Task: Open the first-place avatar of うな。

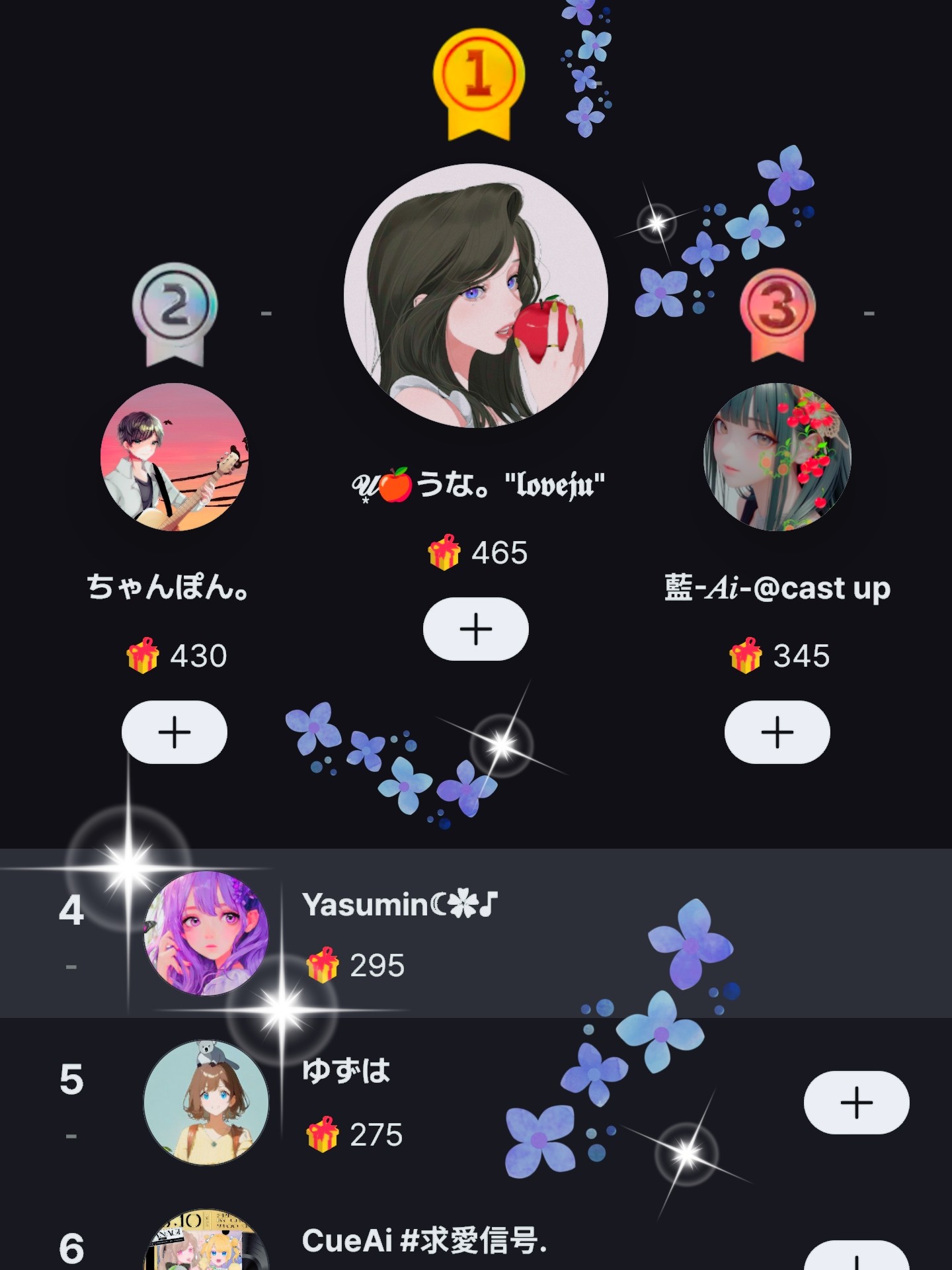Action: point(475,296)
